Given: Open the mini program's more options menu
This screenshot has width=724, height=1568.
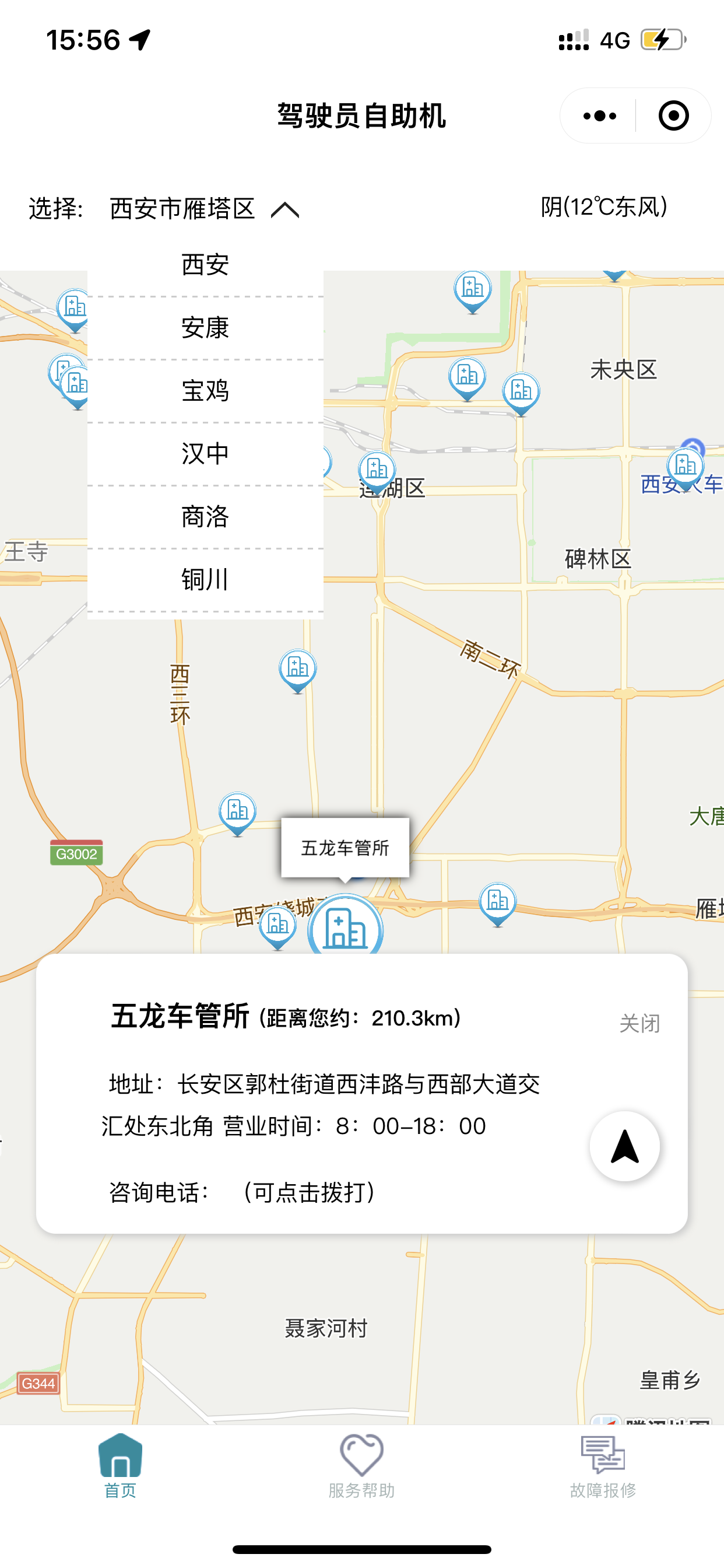Looking at the screenshot, I should click(599, 116).
